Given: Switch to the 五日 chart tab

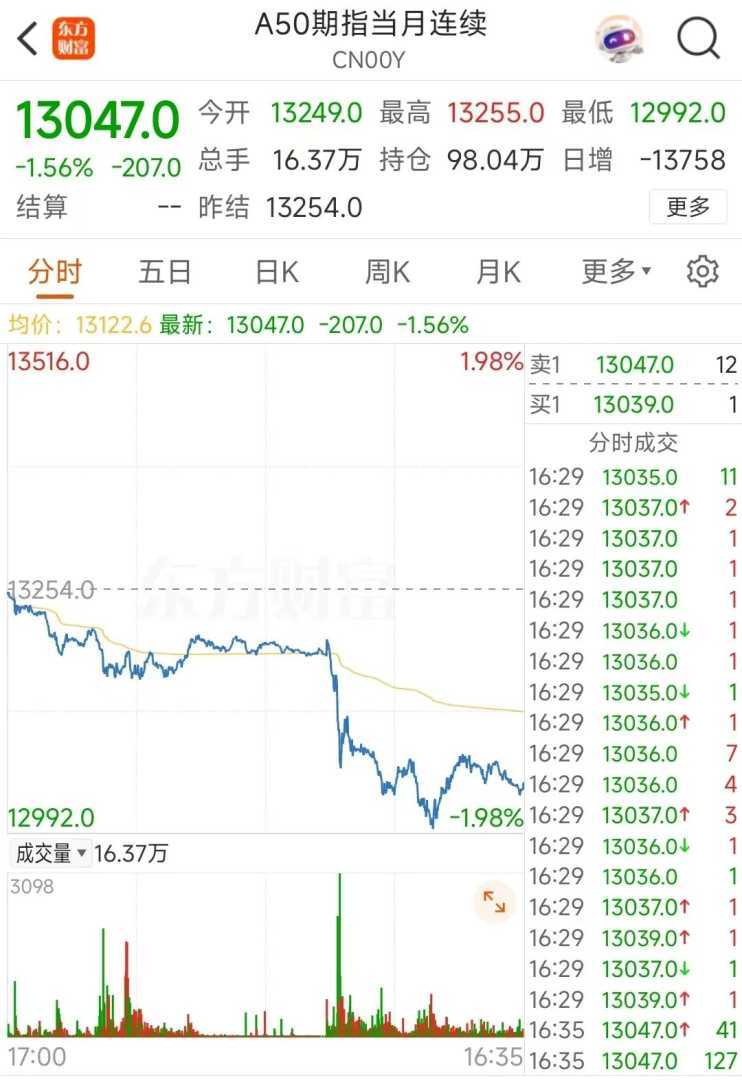Looking at the screenshot, I should point(164,271).
